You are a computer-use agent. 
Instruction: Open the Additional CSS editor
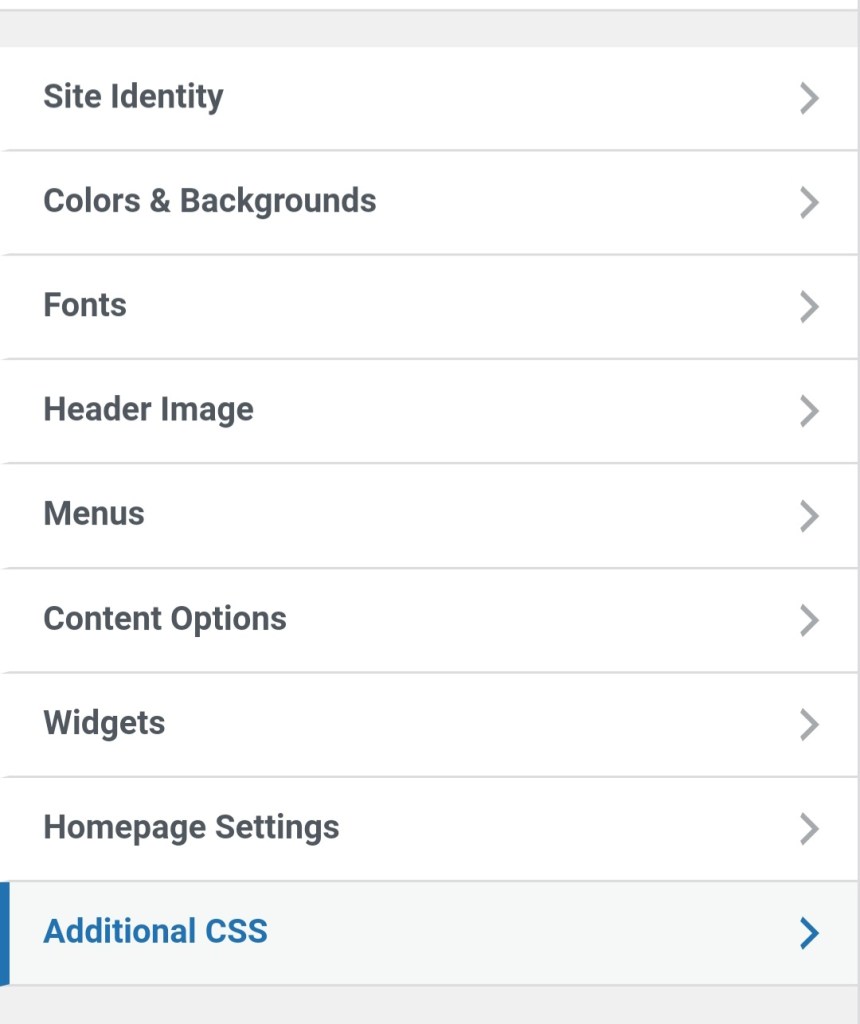430,932
